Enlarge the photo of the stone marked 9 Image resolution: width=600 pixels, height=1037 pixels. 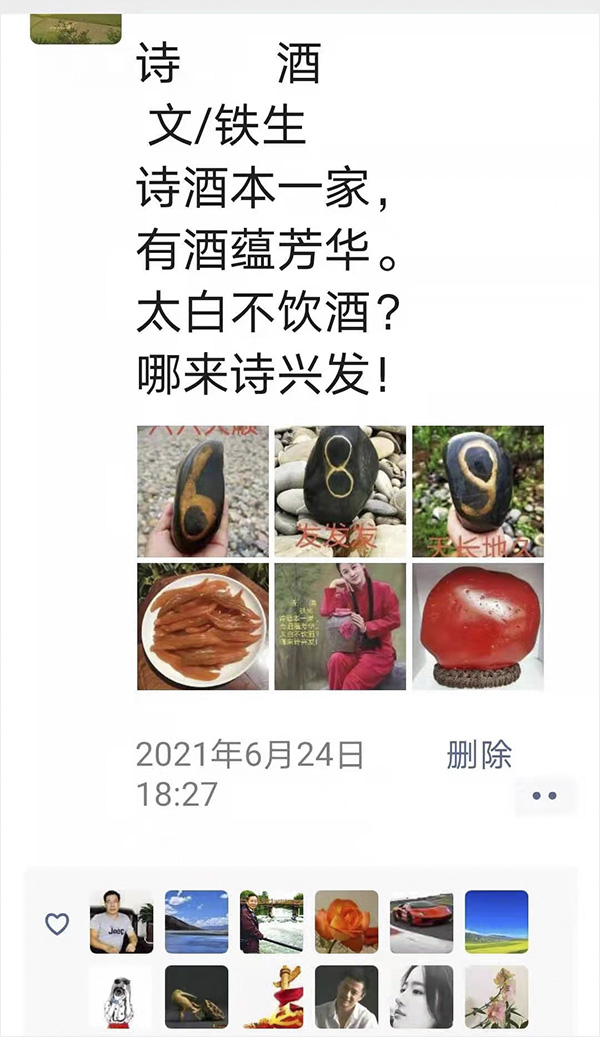coord(478,491)
